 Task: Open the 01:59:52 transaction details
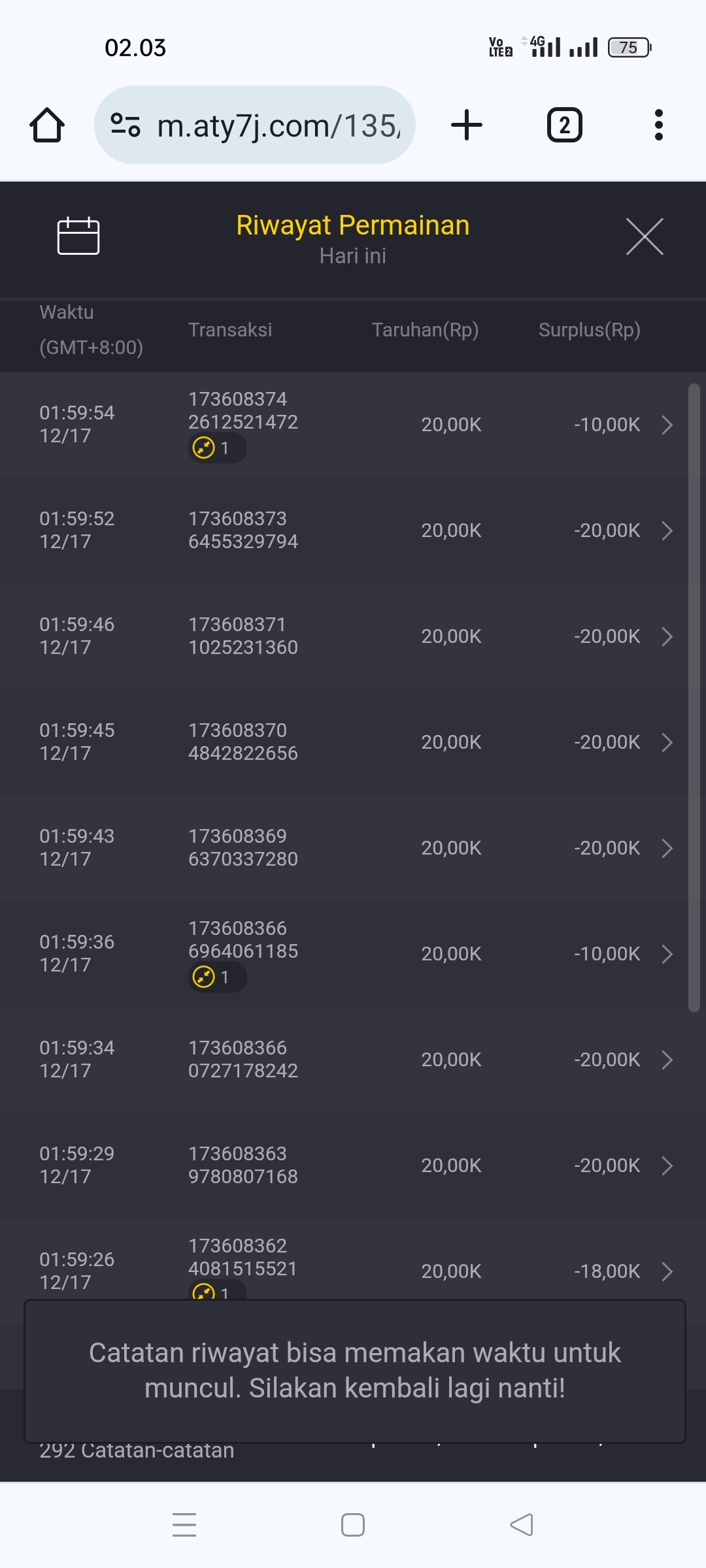tap(666, 531)
